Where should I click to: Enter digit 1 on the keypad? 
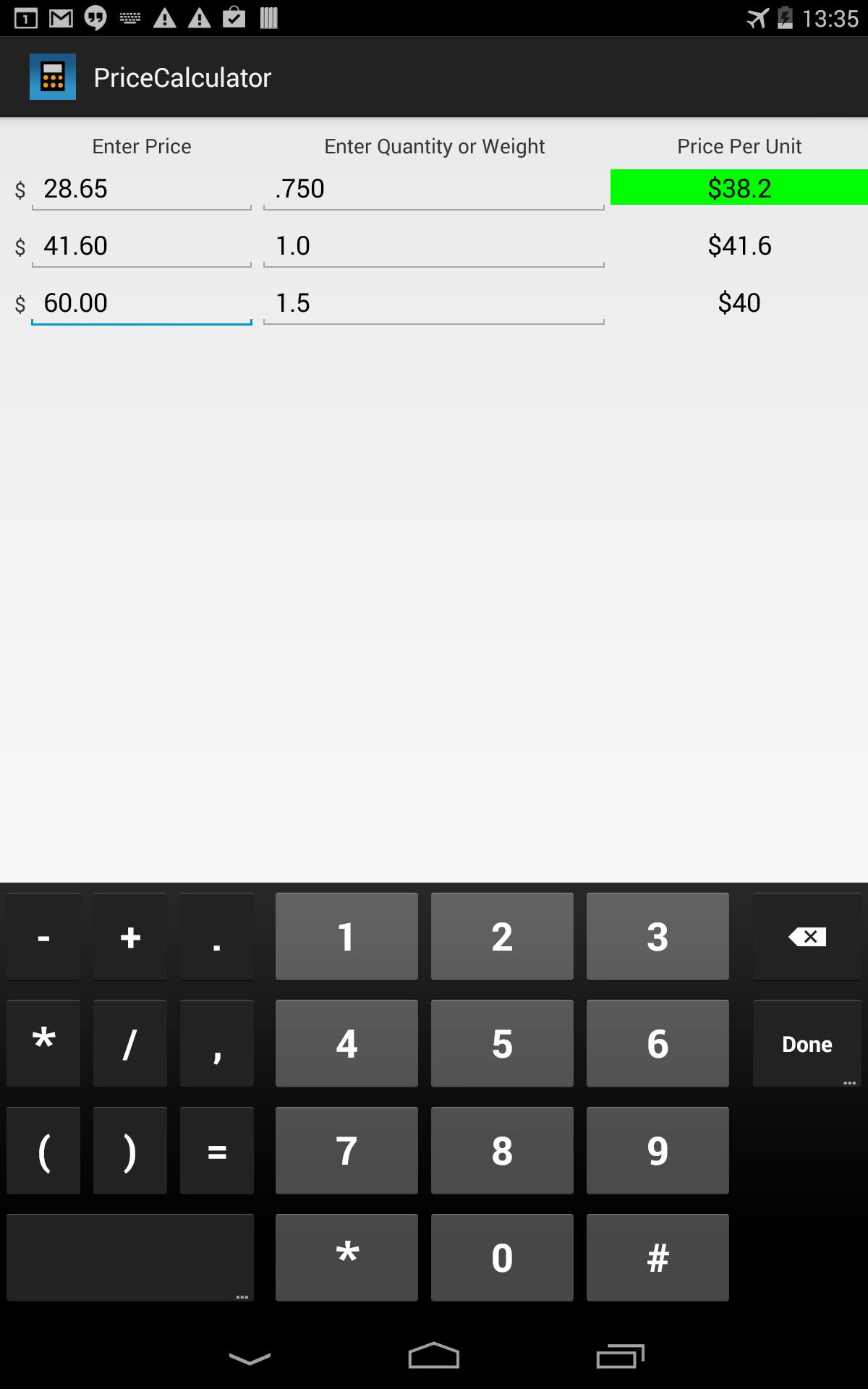pos(346,937)
